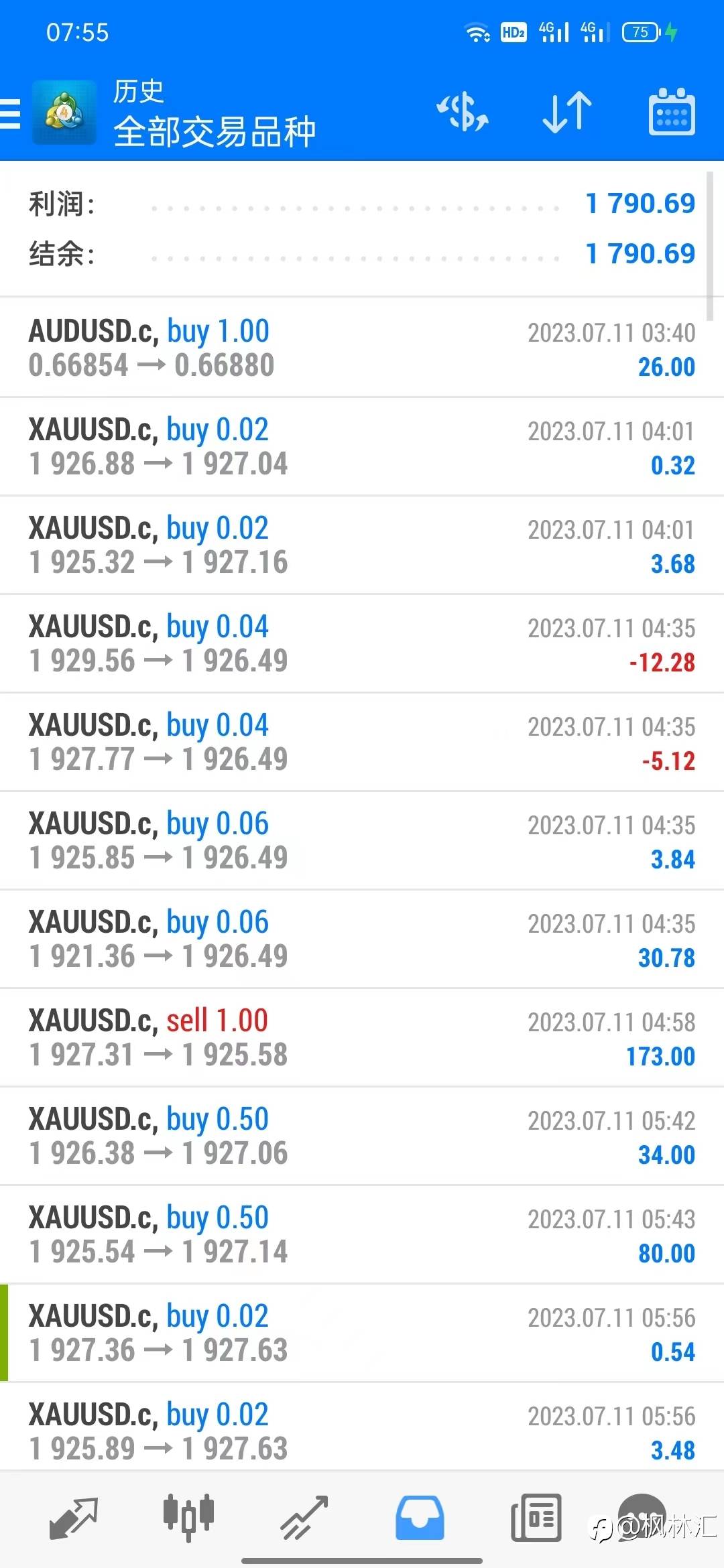Image resolution: width=724 pixels, height=1568 pixels.
Task: Select the trade showing -12.28 loss
Action: coord(362,642)
